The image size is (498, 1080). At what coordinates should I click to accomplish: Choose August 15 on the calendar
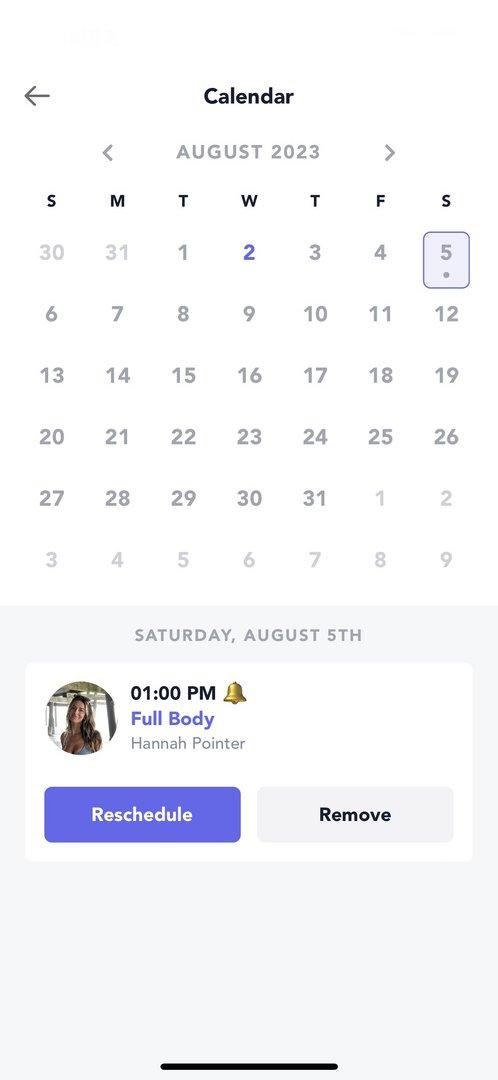(183, 375)
